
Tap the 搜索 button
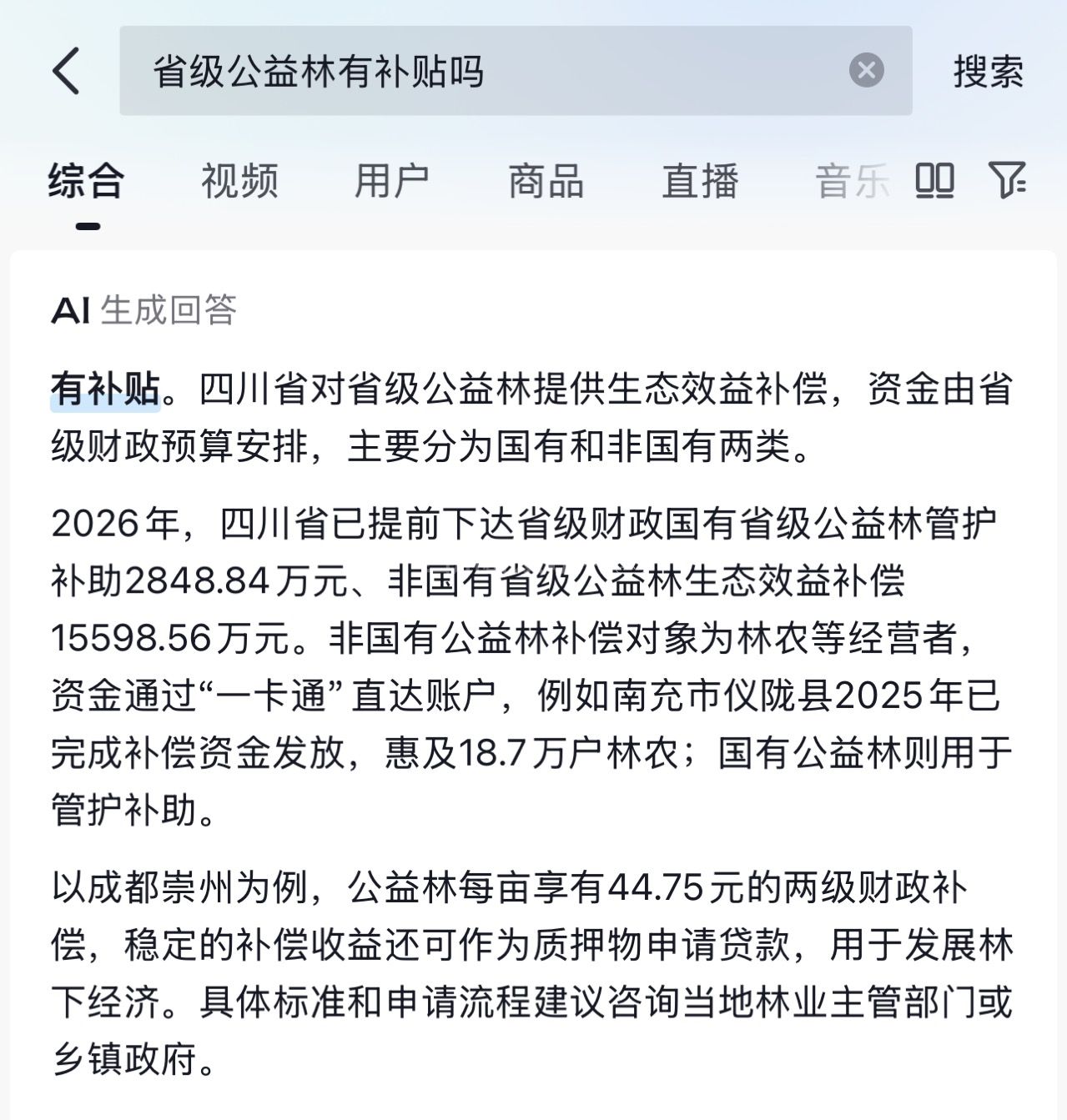tap(989, 71)
